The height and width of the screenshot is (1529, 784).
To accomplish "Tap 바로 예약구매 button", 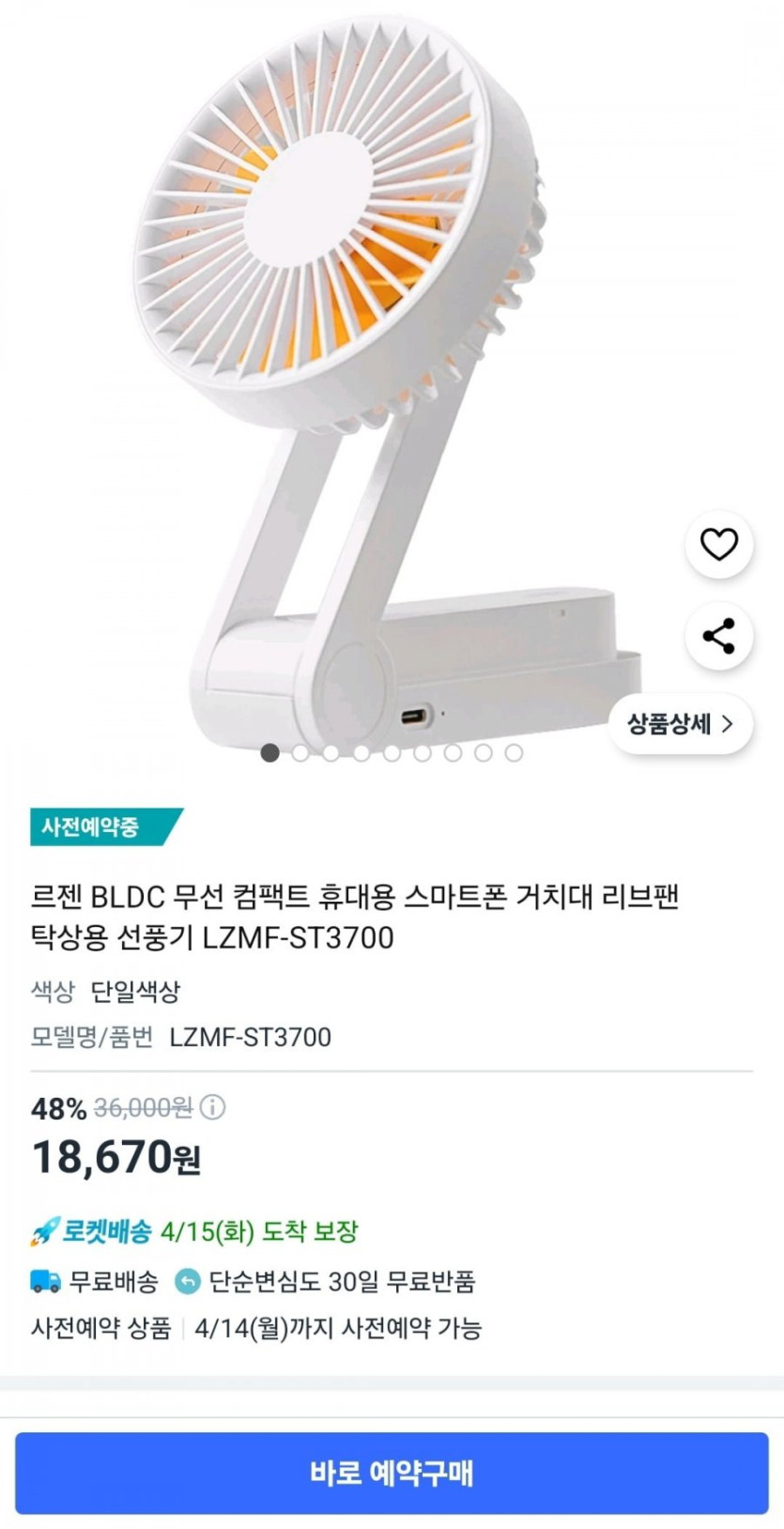I will pyautogui.click(x=392, y=1473).
